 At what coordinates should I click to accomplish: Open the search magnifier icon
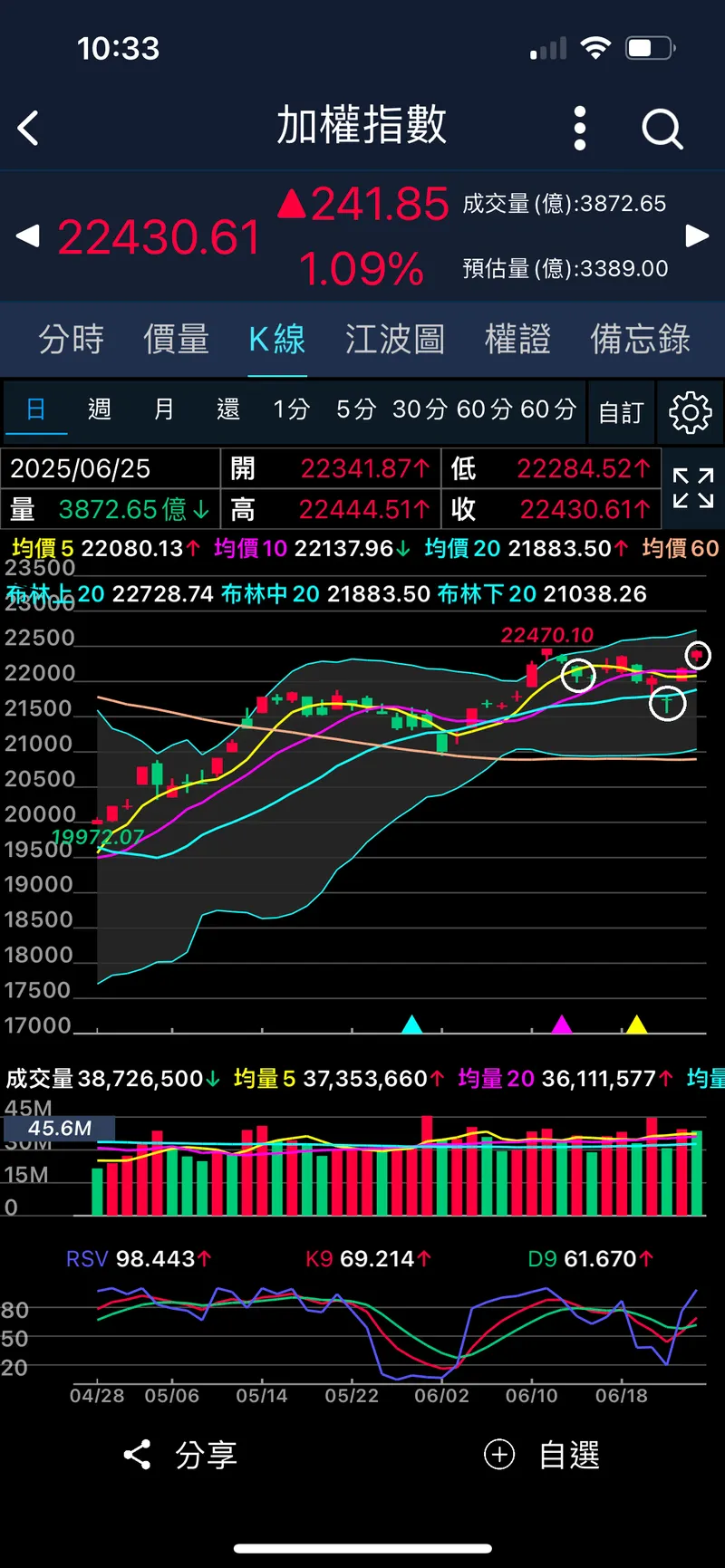click(x=662, y=129)
